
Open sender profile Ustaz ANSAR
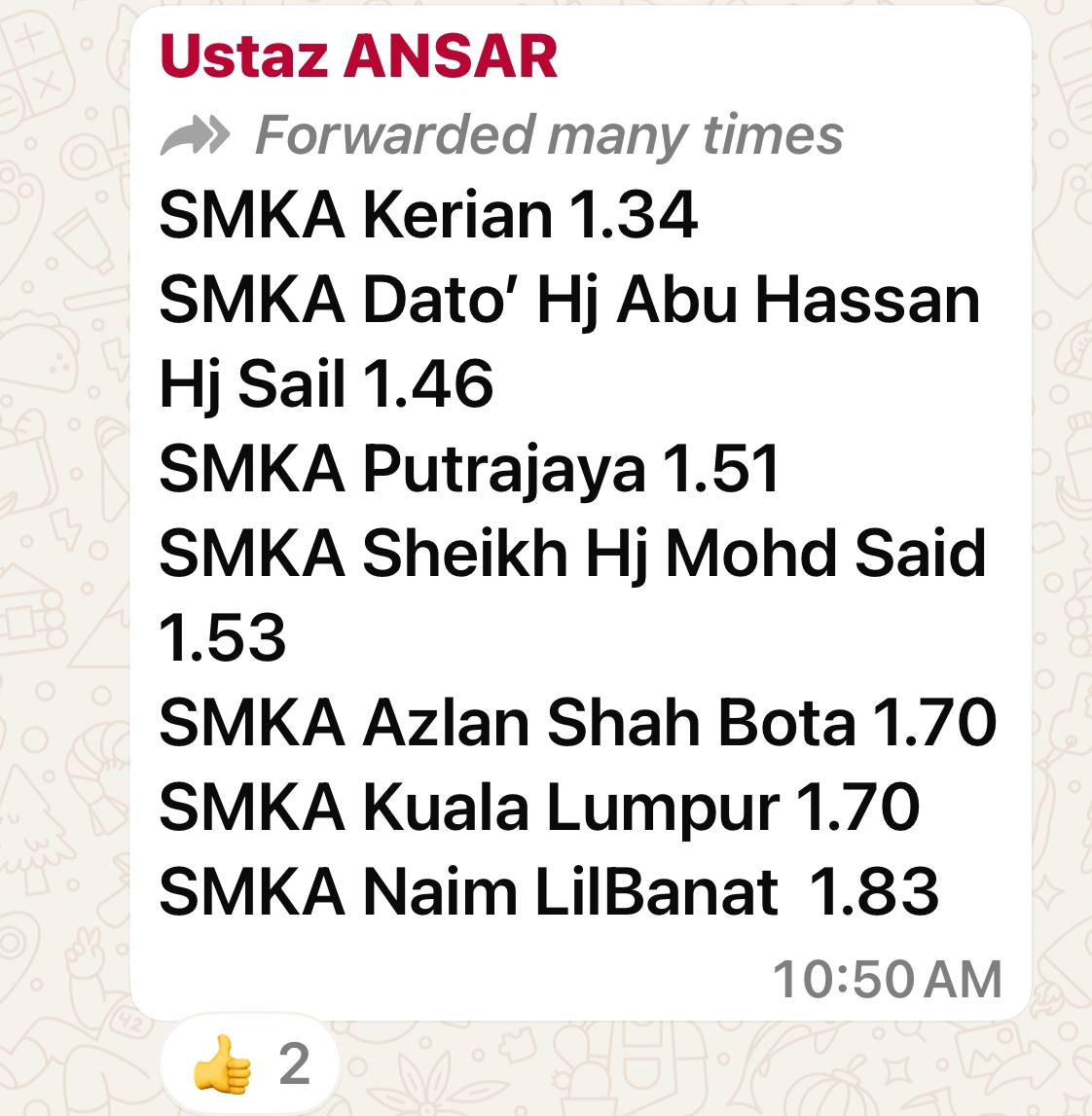358,56
